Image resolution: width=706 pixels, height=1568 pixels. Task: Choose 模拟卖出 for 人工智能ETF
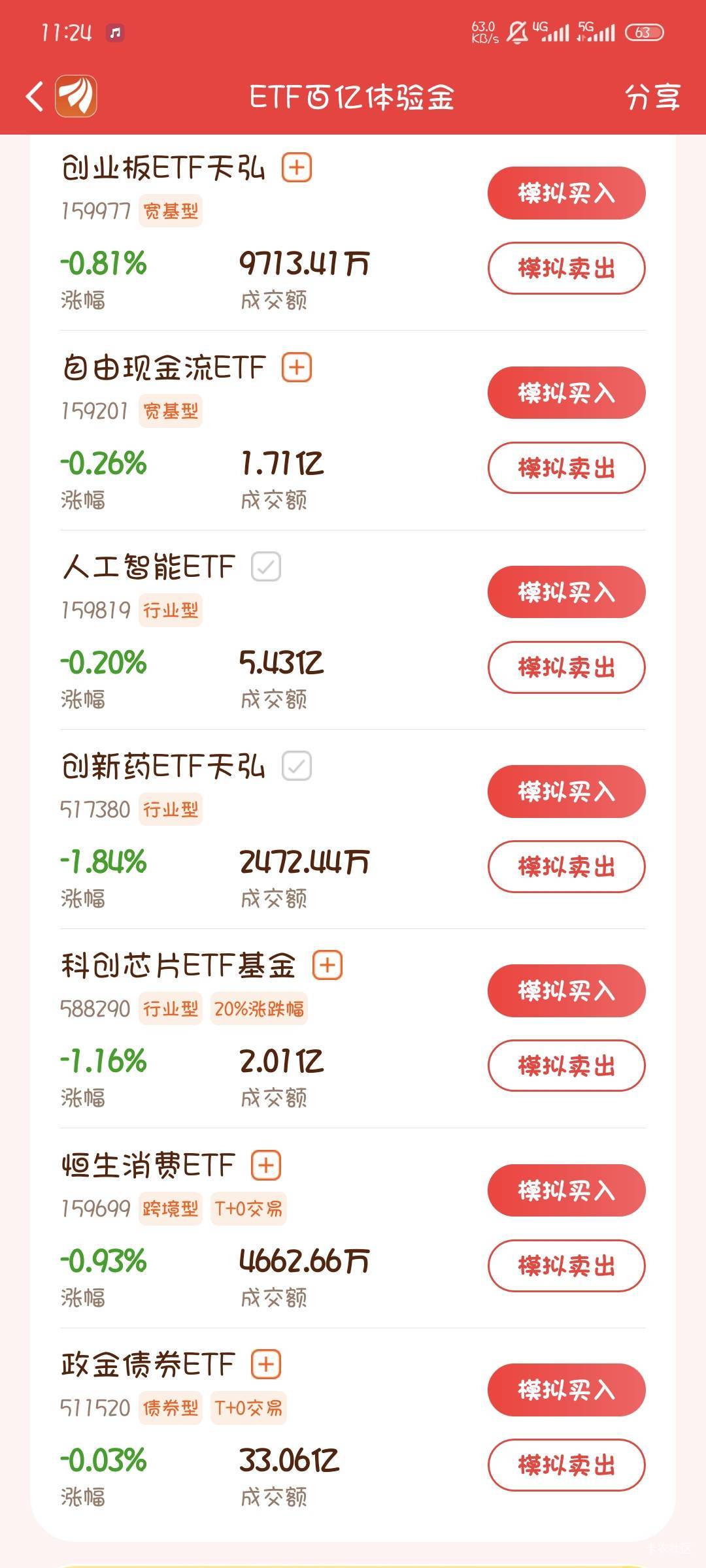pos(566,667)
